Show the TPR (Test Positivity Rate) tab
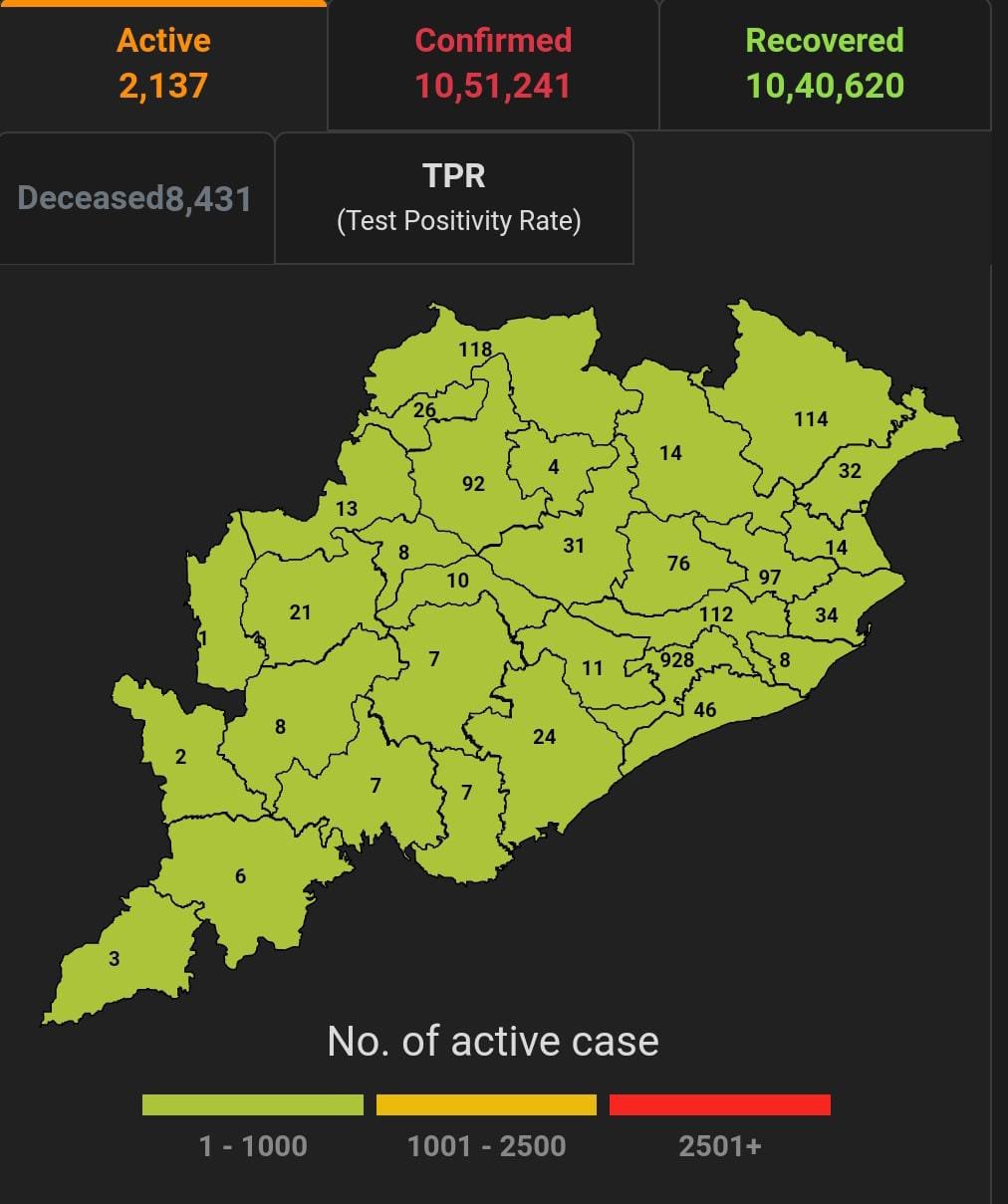Screen dimensions: 1008x1204 pos(454,197)
